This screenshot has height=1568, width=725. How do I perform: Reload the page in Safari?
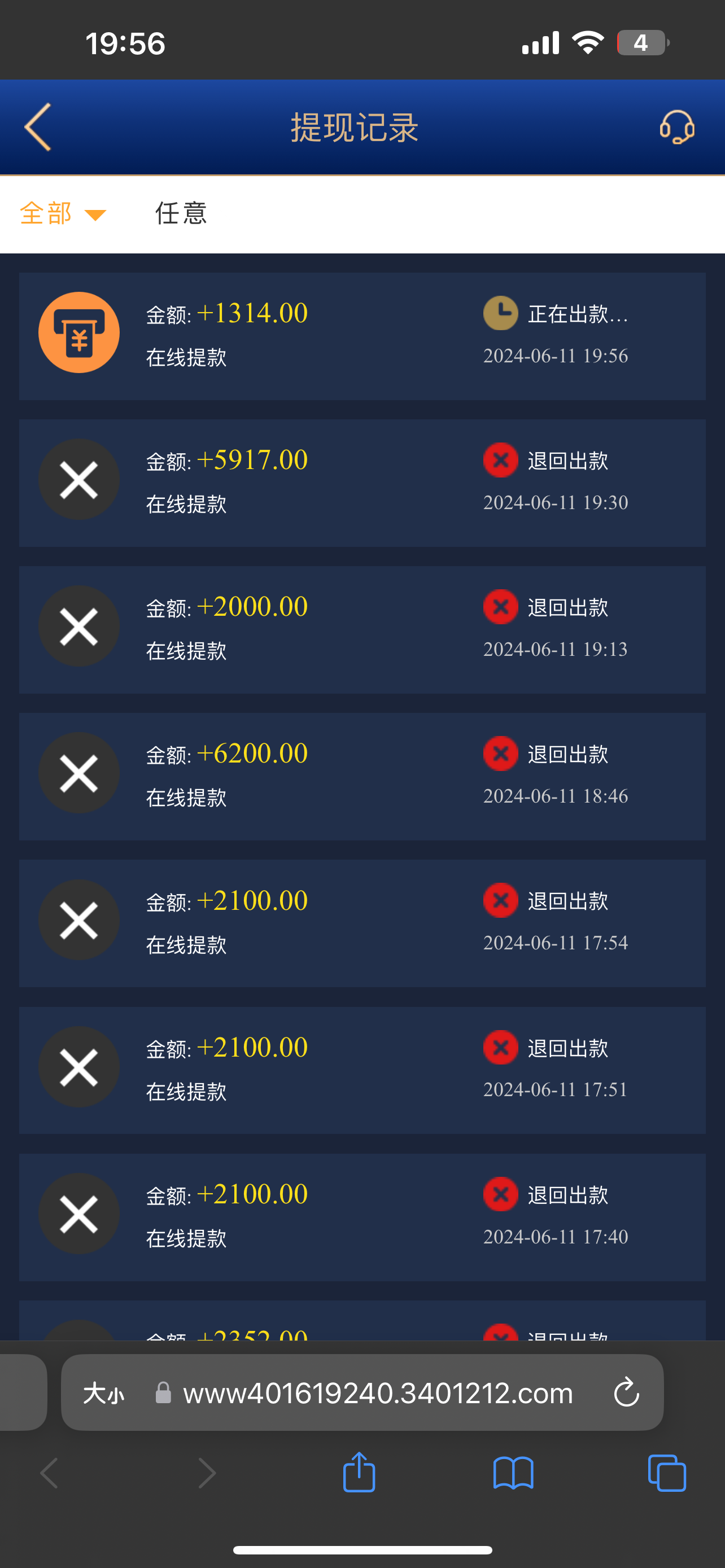(x=626, y=1392)
